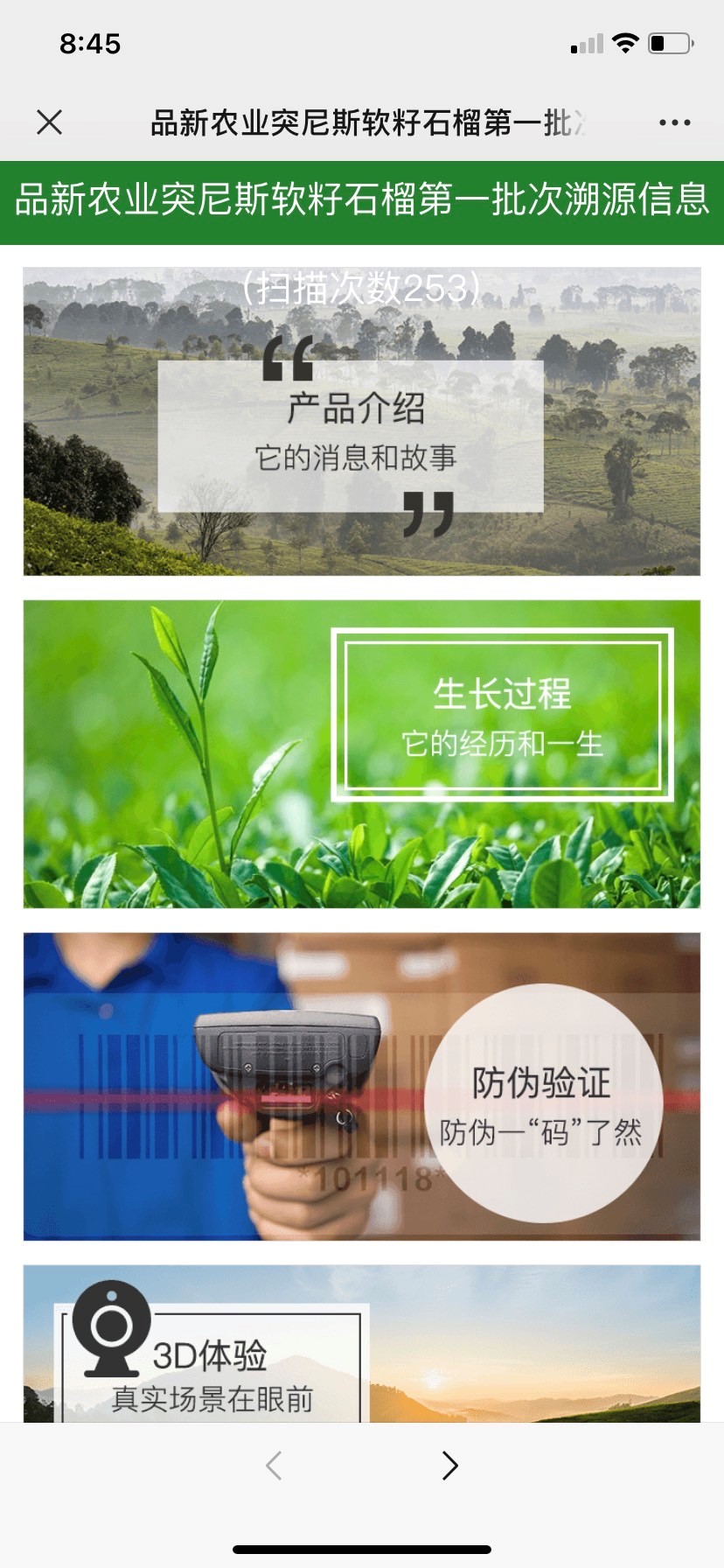Close the traceability web page

tap(50, 122)
